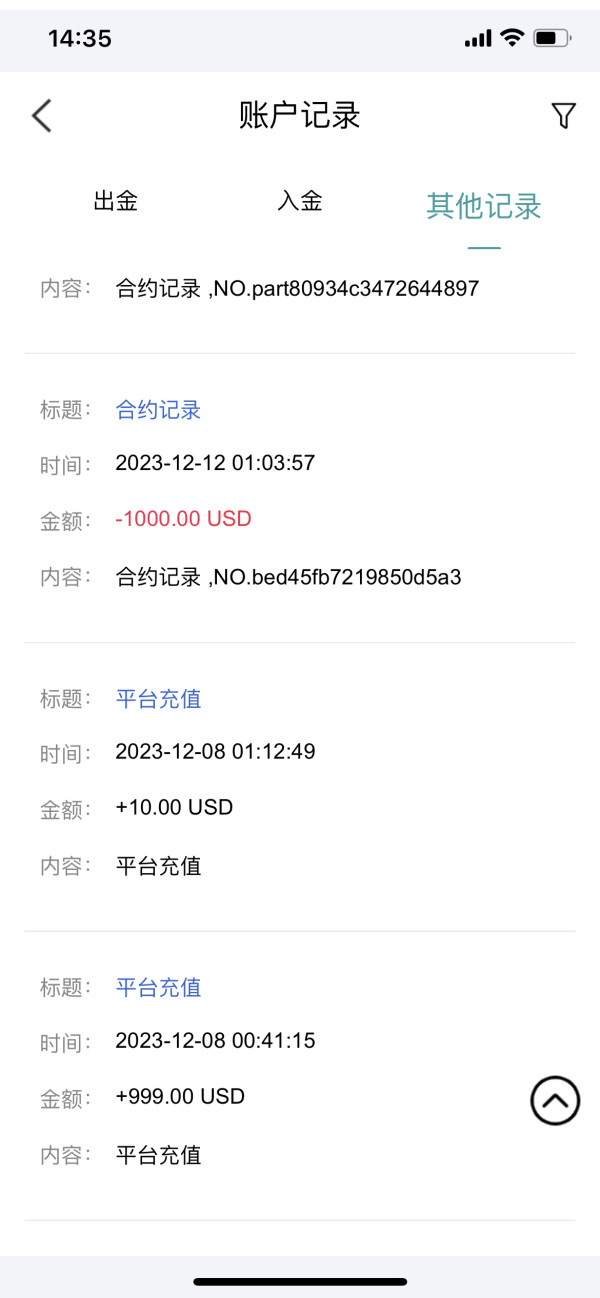This screenshot has height=1298, width=600.
Task: Go back from account records
Action: tap(42, 116)
